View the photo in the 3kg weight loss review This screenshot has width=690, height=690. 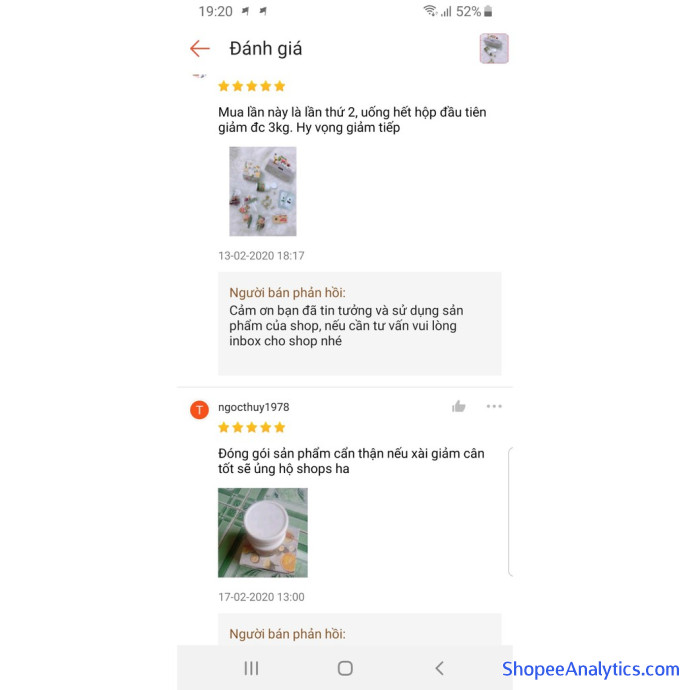pos(262,191)
